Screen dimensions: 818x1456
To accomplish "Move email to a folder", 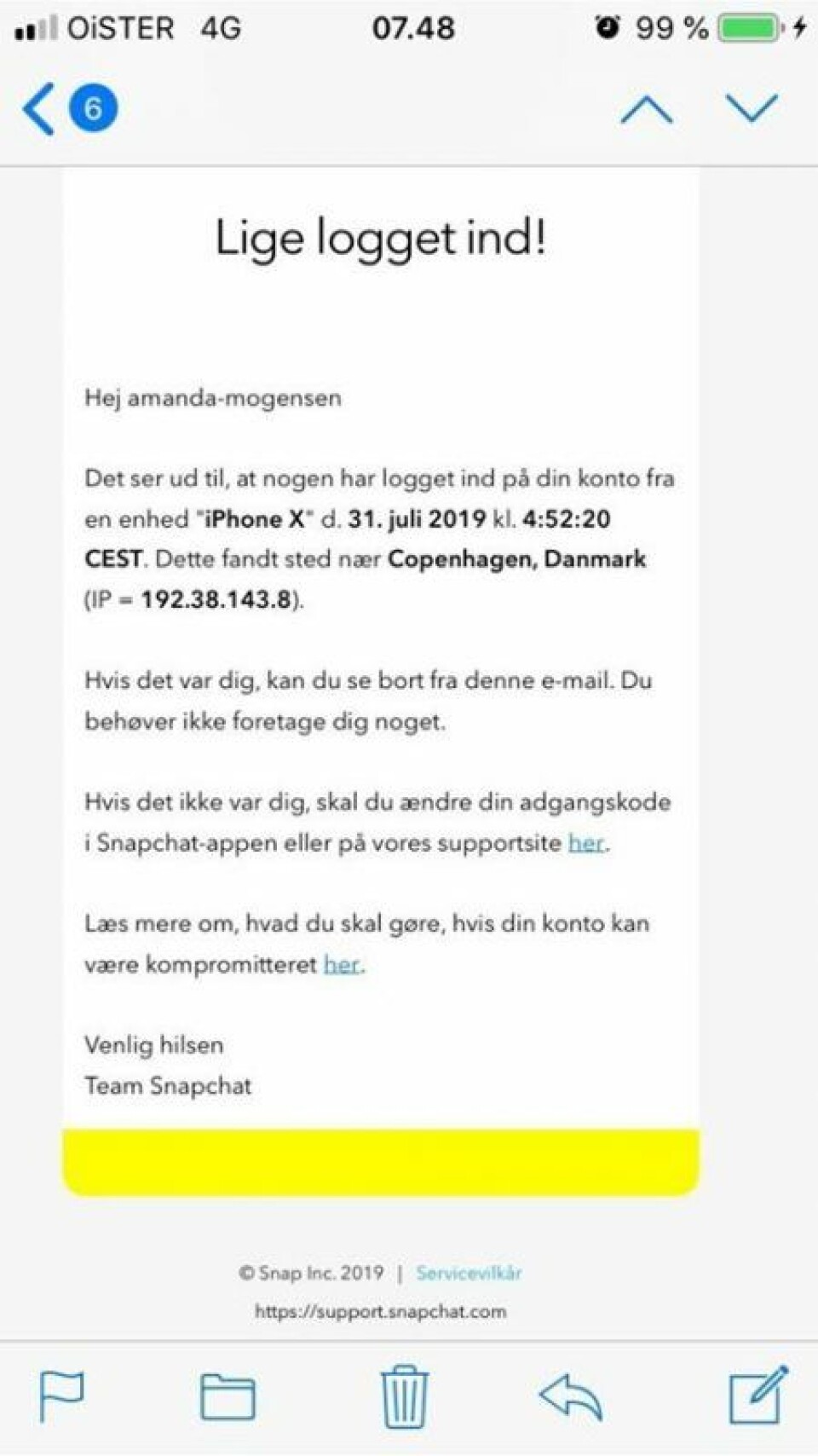I will [x=228, y=1397].
